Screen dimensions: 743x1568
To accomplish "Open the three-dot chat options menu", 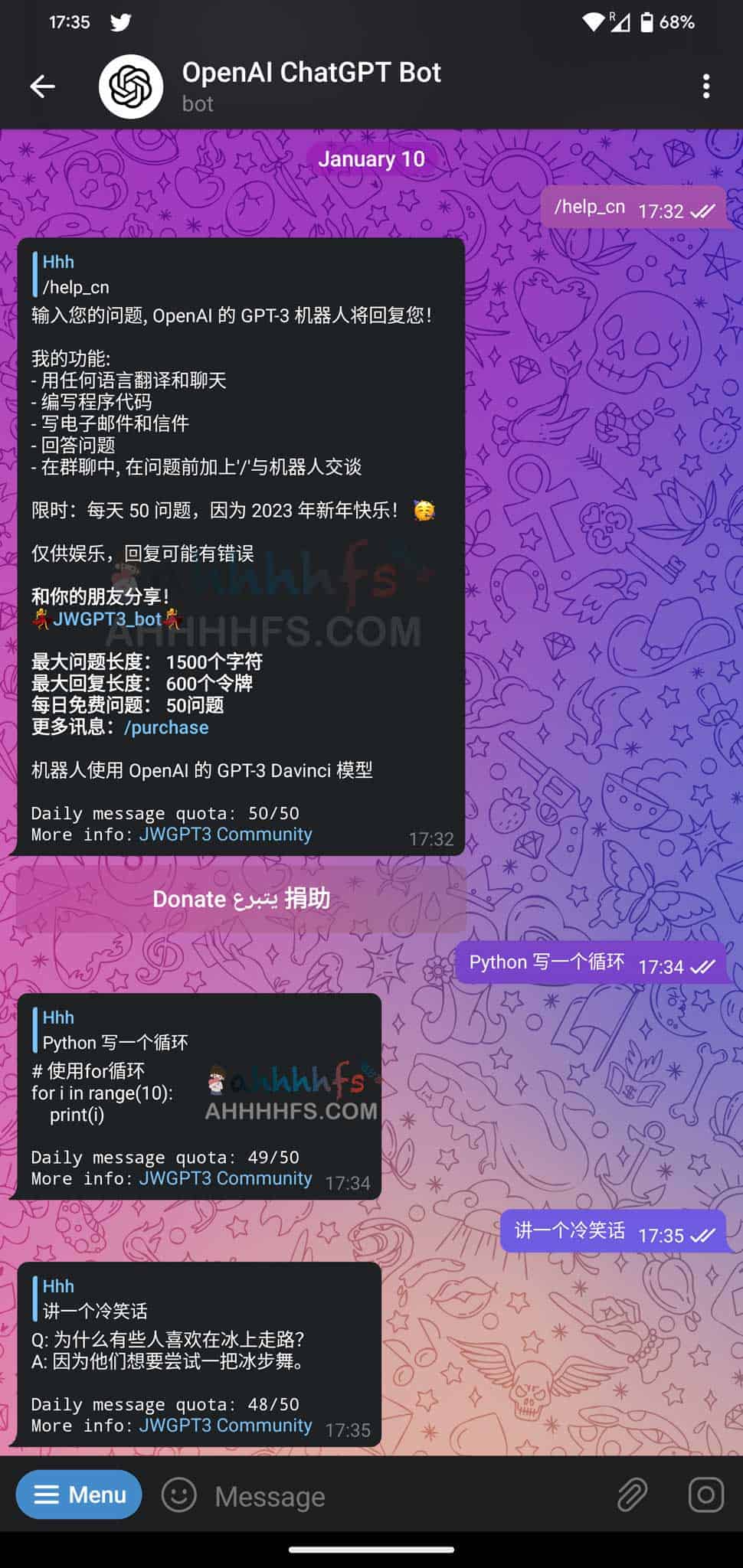I will pos(706,87).
